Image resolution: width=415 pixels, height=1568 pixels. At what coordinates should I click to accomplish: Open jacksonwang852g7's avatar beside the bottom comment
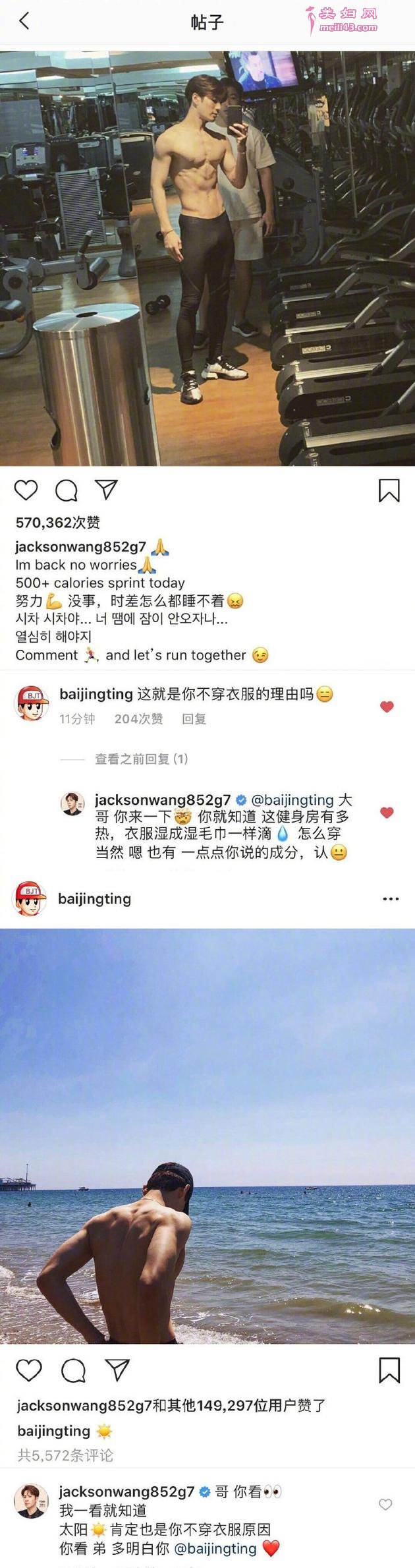[31, 1501]
